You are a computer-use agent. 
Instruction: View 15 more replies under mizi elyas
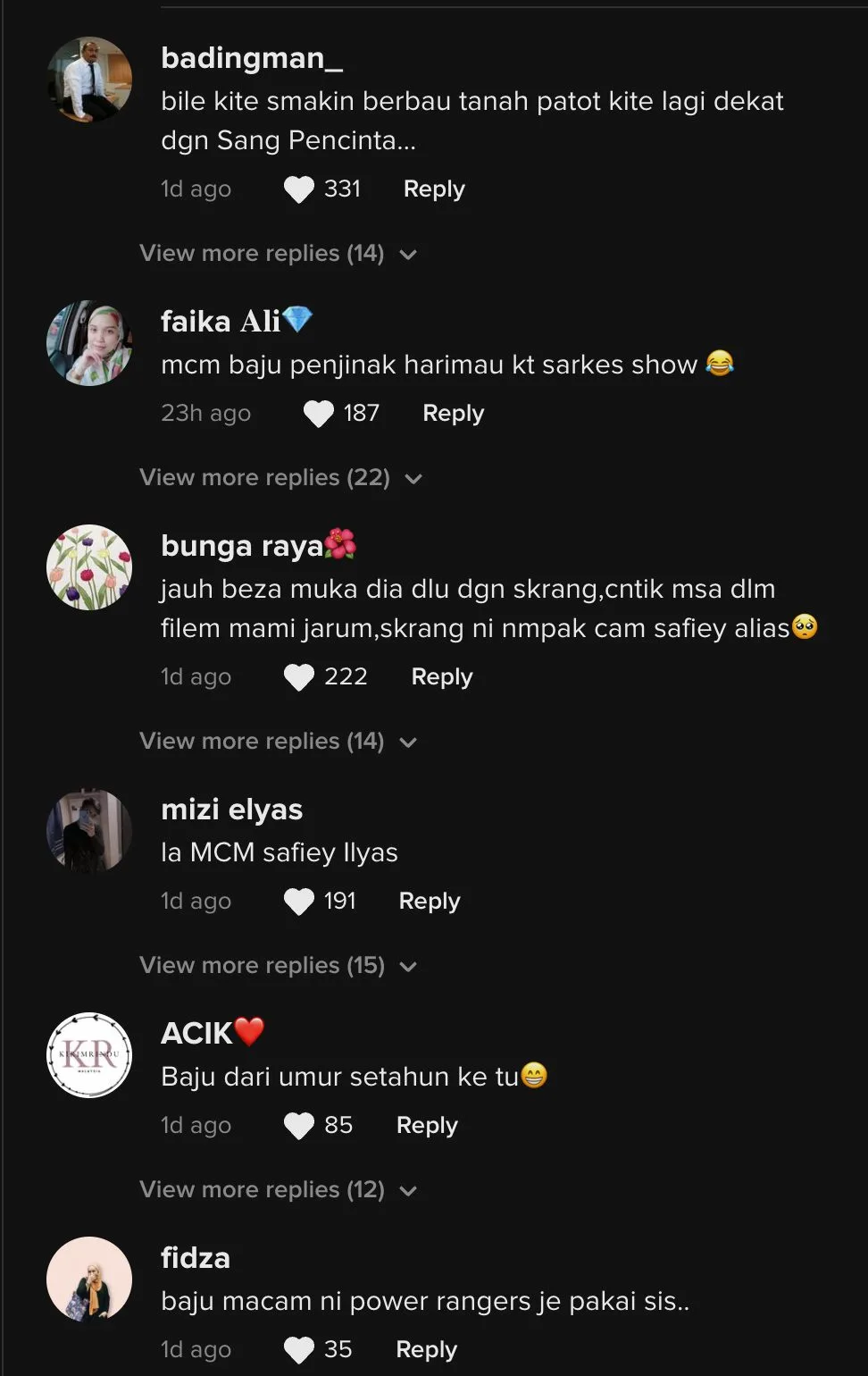[278, 966]
